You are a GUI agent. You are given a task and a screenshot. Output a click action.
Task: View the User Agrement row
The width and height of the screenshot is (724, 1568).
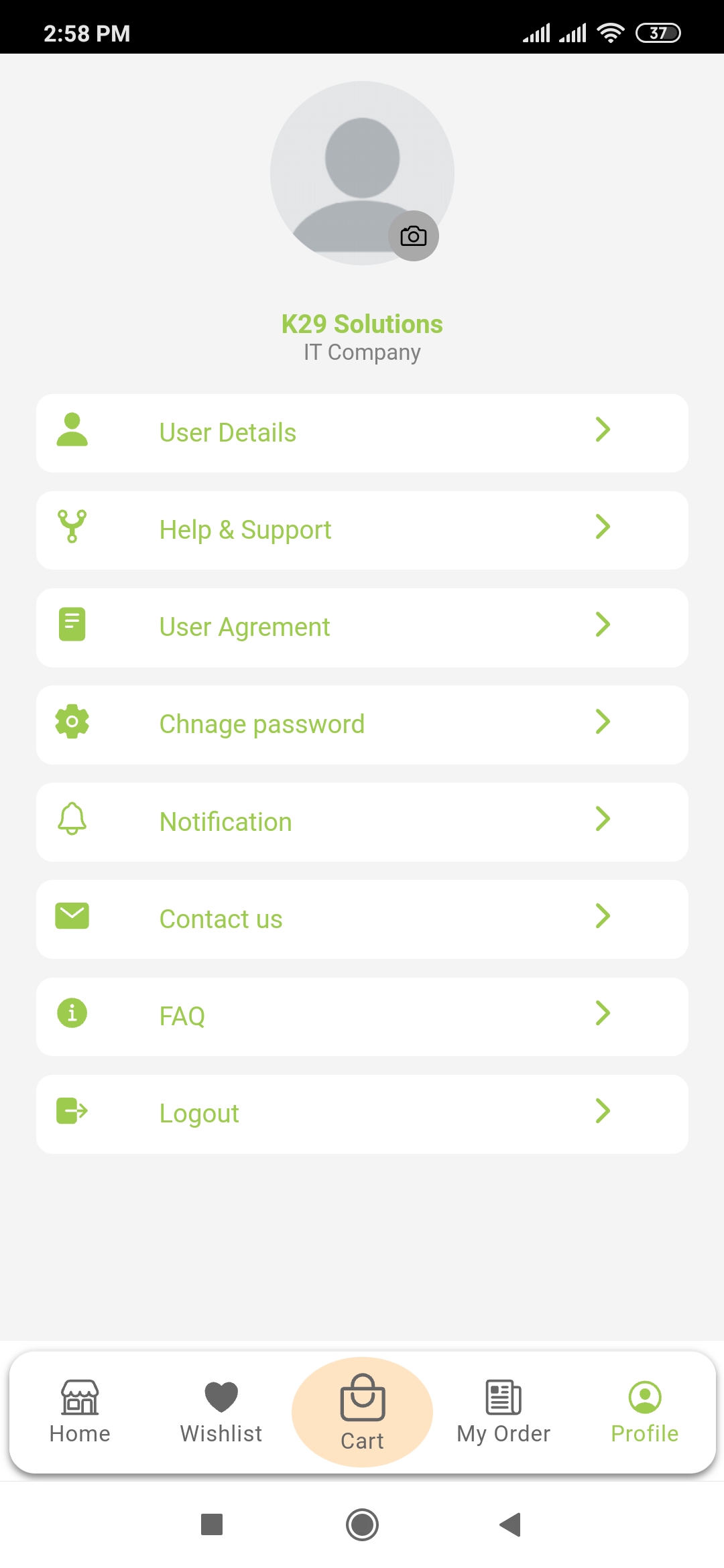[362, 627]
